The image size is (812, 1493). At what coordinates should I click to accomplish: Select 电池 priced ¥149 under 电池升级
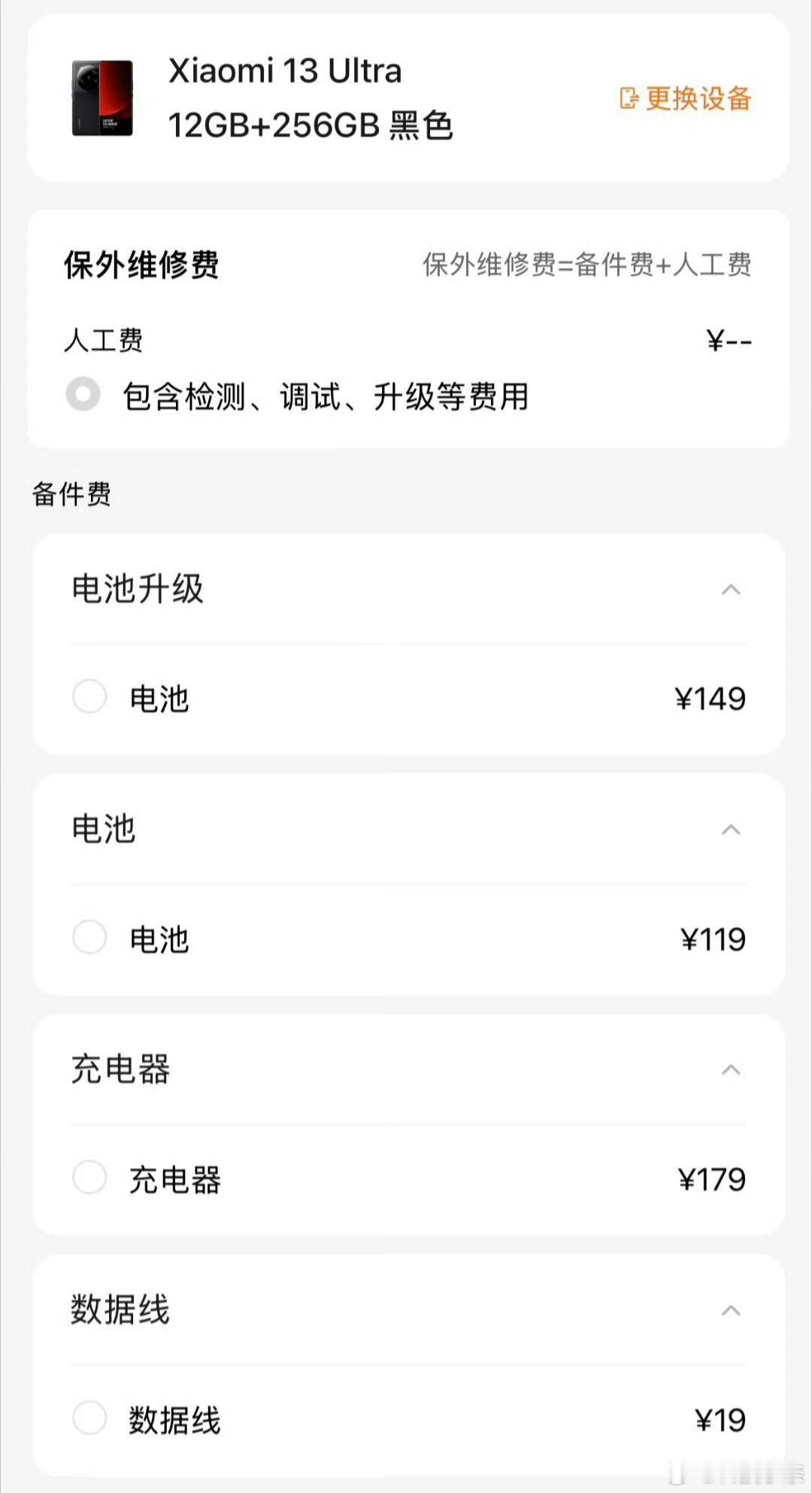(x=89, y=696)
